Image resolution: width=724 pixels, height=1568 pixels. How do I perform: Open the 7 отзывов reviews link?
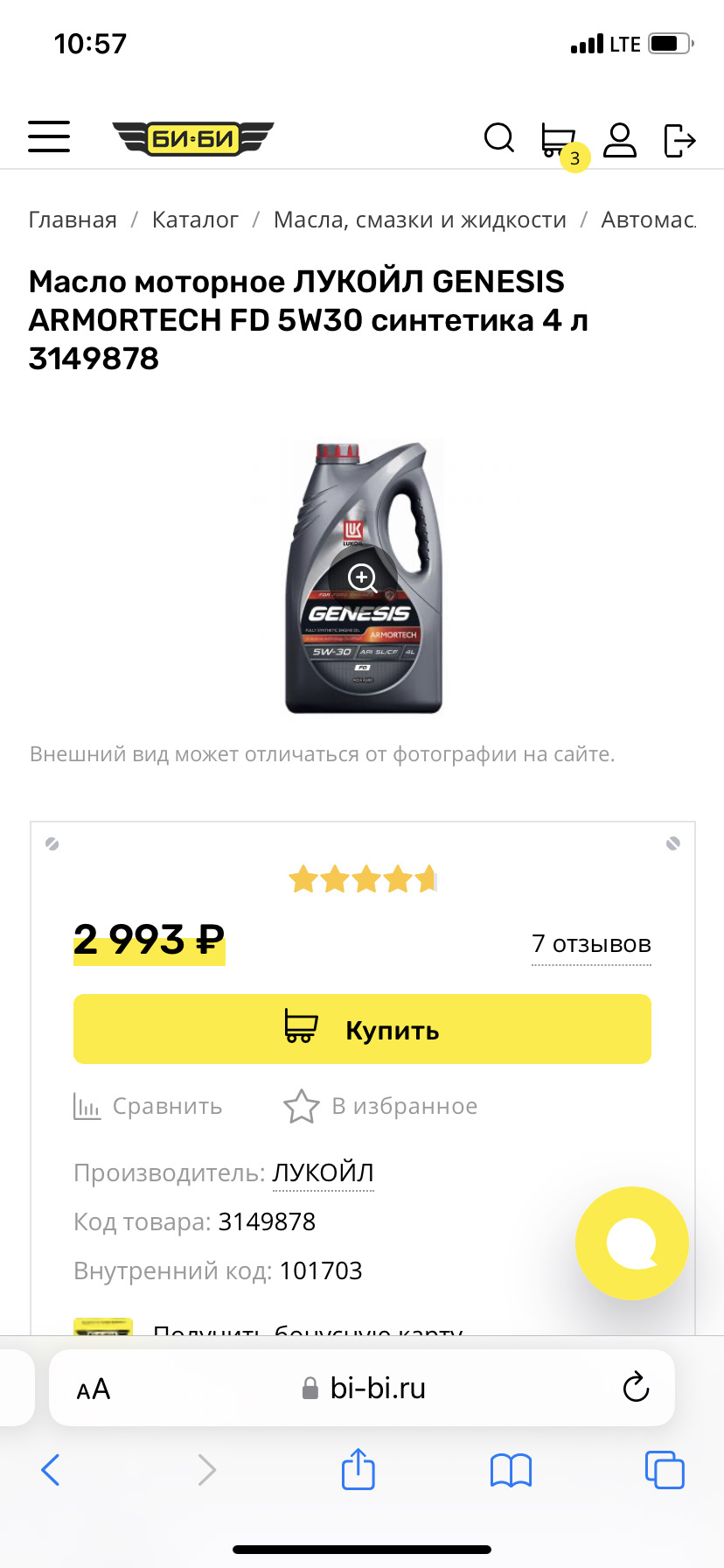pos(591,944)
